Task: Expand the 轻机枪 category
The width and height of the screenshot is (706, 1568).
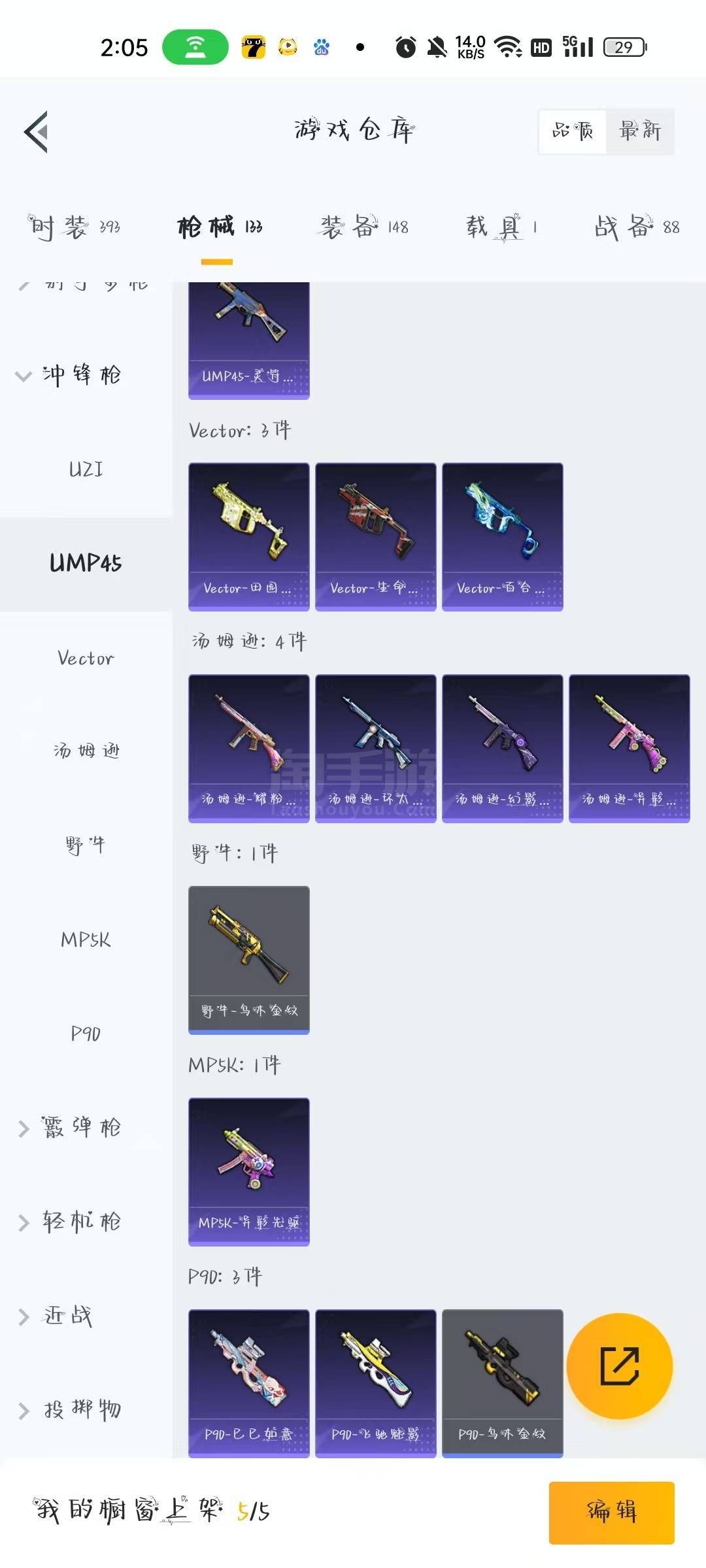Action: click(x=69, y=1222)
